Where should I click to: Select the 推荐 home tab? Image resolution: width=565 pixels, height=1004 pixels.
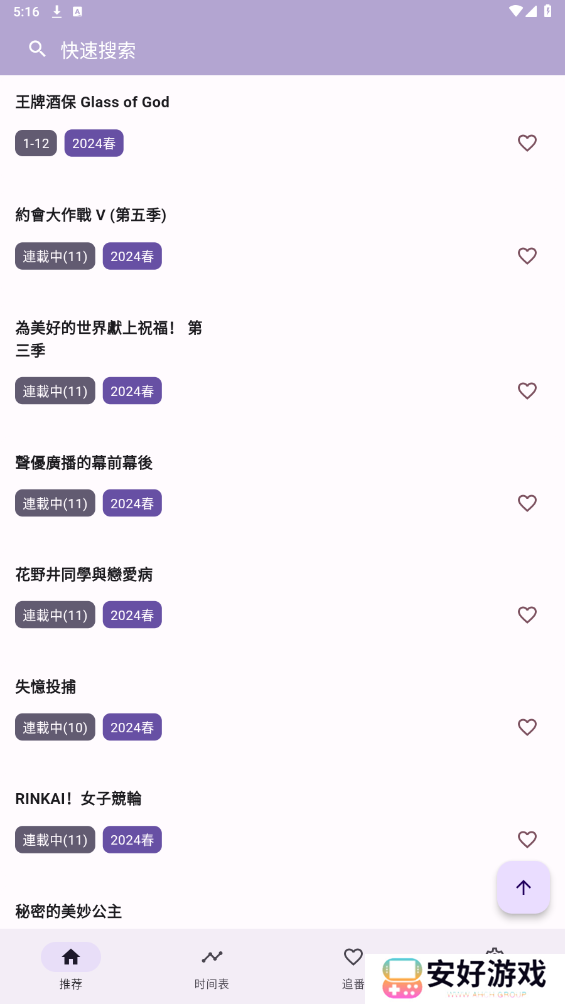tap(70, 967)
